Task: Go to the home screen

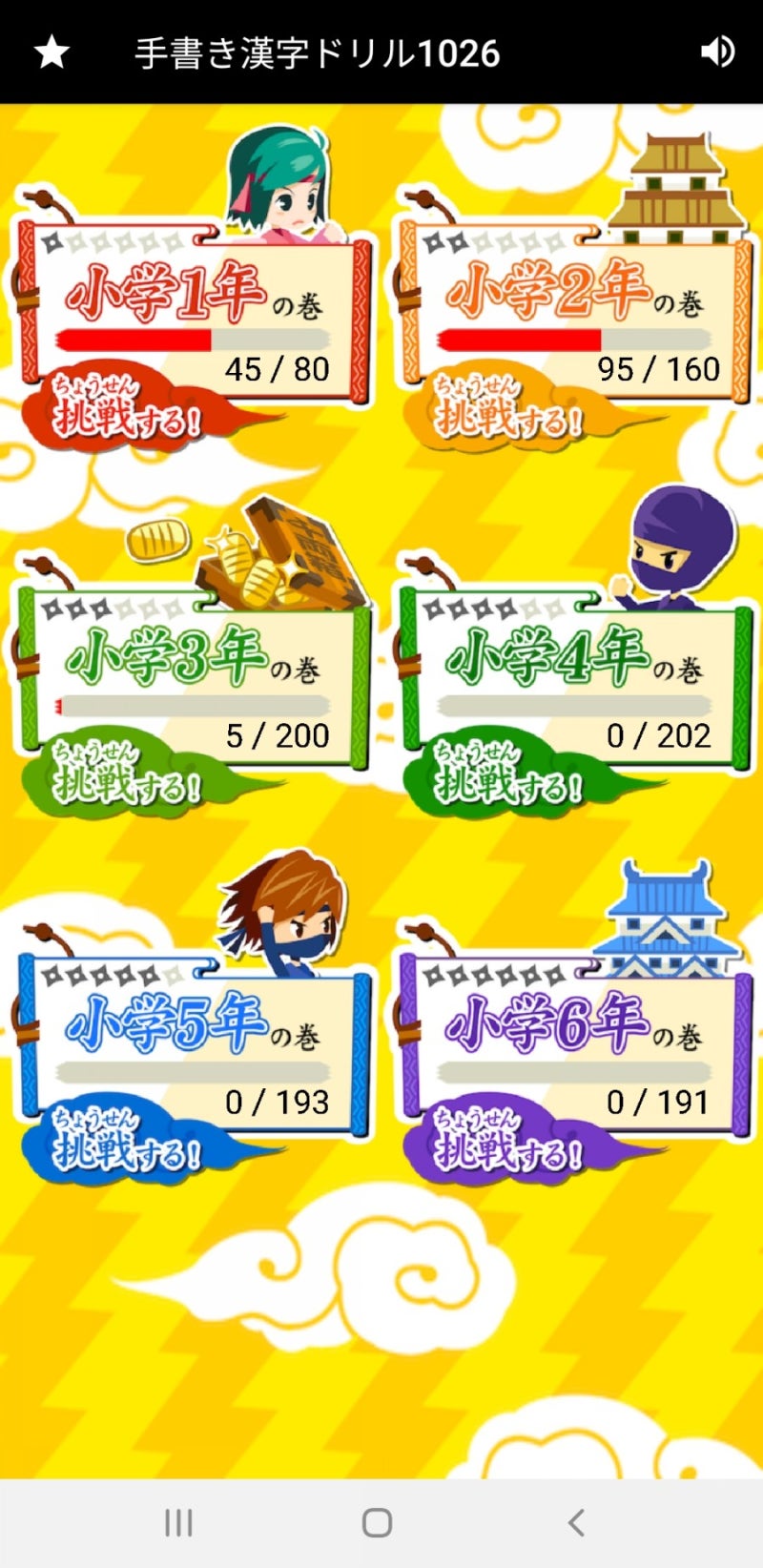Action: (x=378, y=1522)
